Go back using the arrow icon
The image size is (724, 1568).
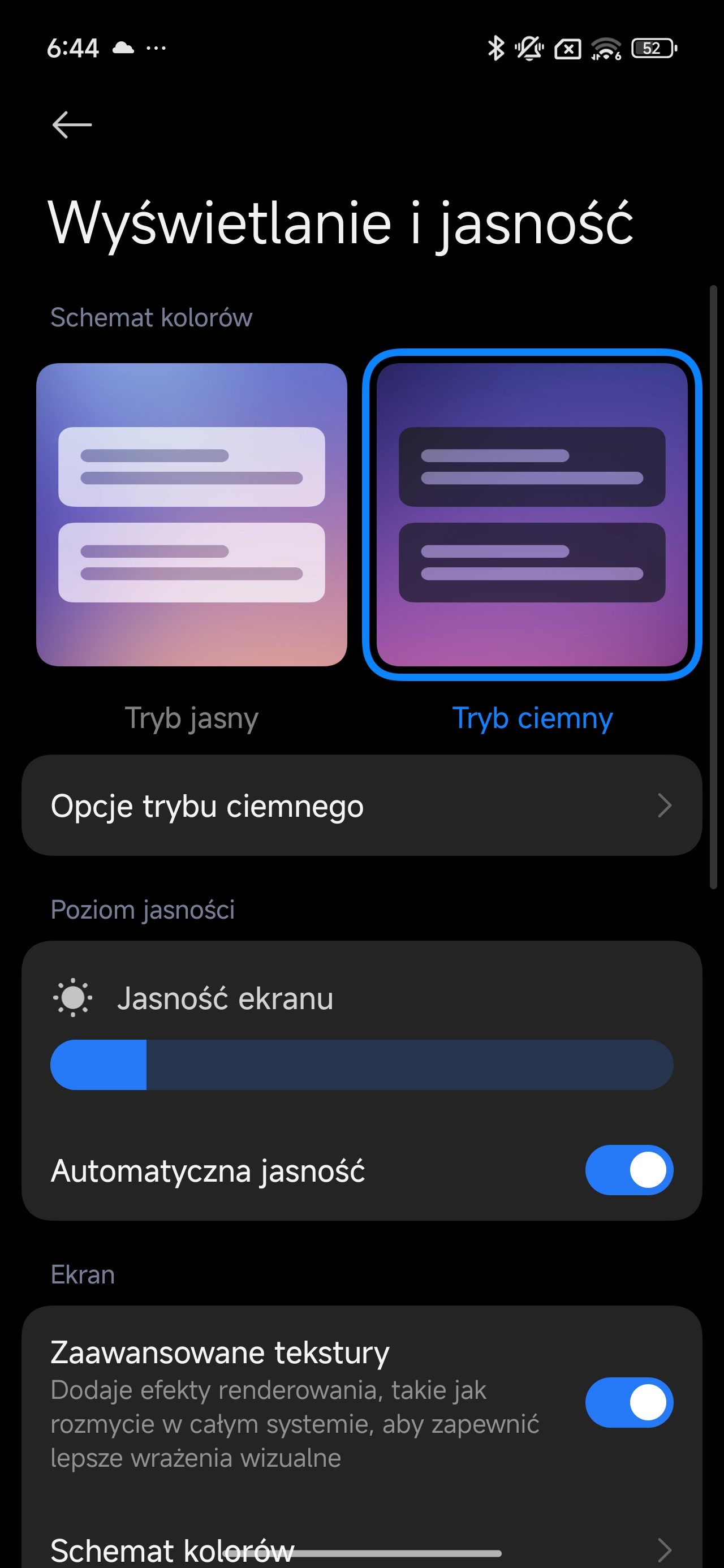point(72,125)
